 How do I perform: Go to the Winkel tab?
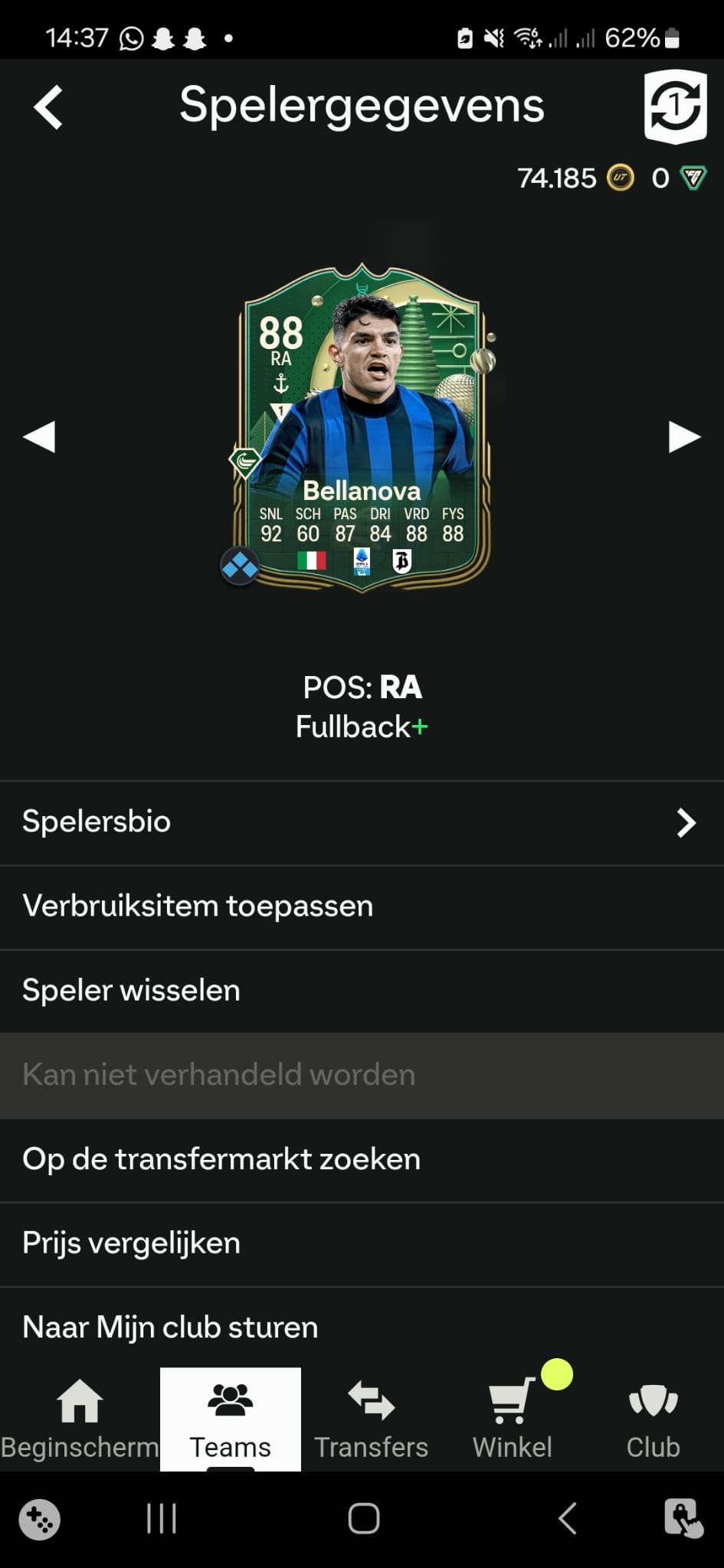click(513, 1419)
